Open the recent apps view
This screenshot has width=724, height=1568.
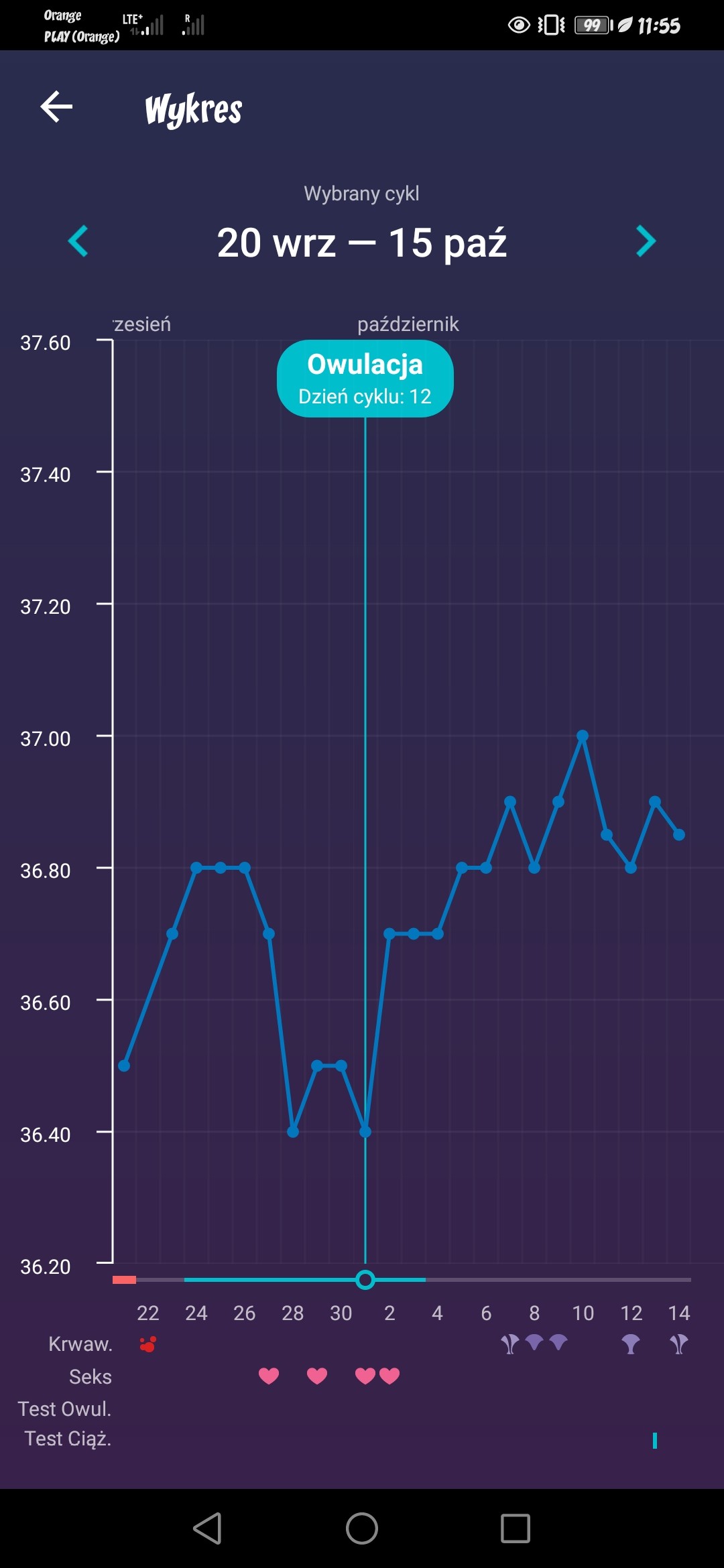[515, 1528]
